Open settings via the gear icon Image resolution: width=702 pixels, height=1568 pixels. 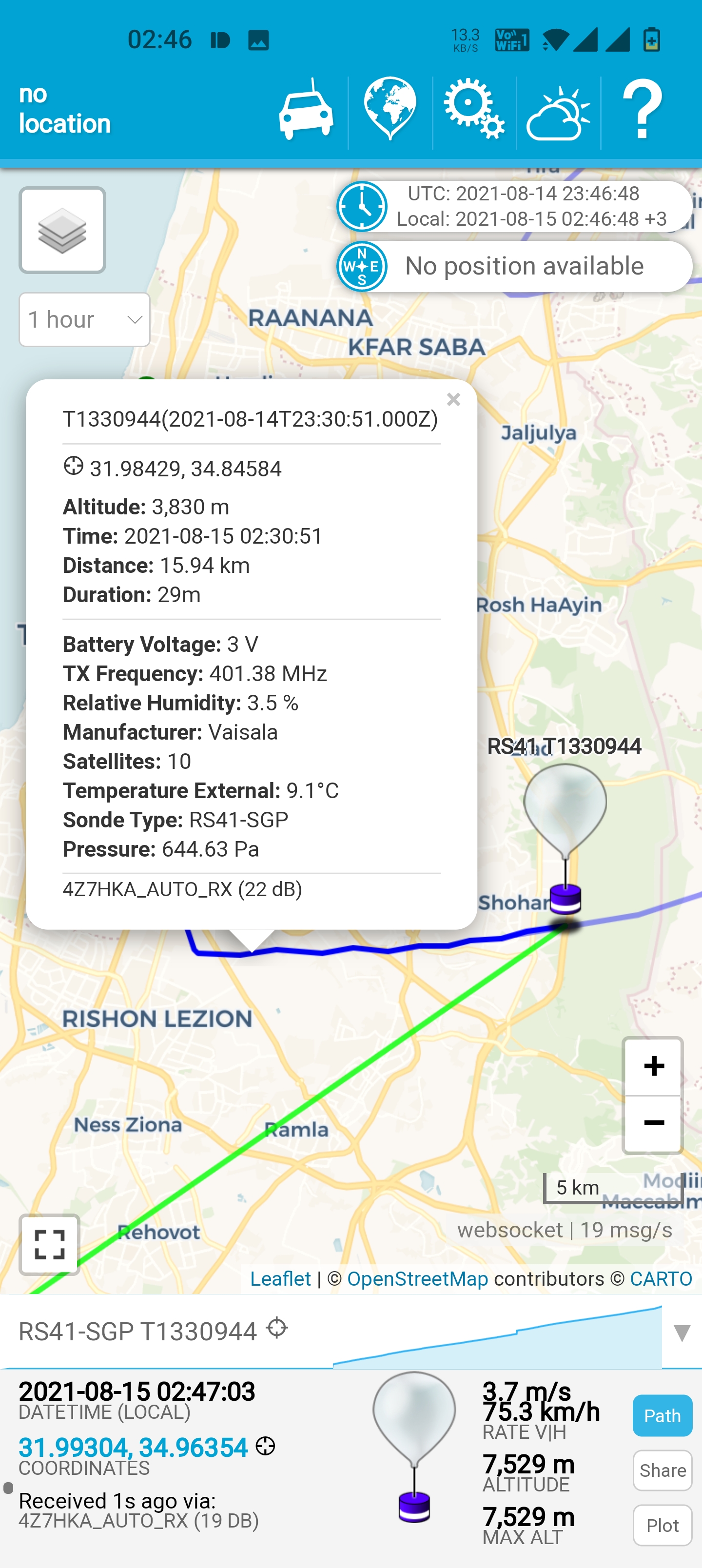click(474, 112)
